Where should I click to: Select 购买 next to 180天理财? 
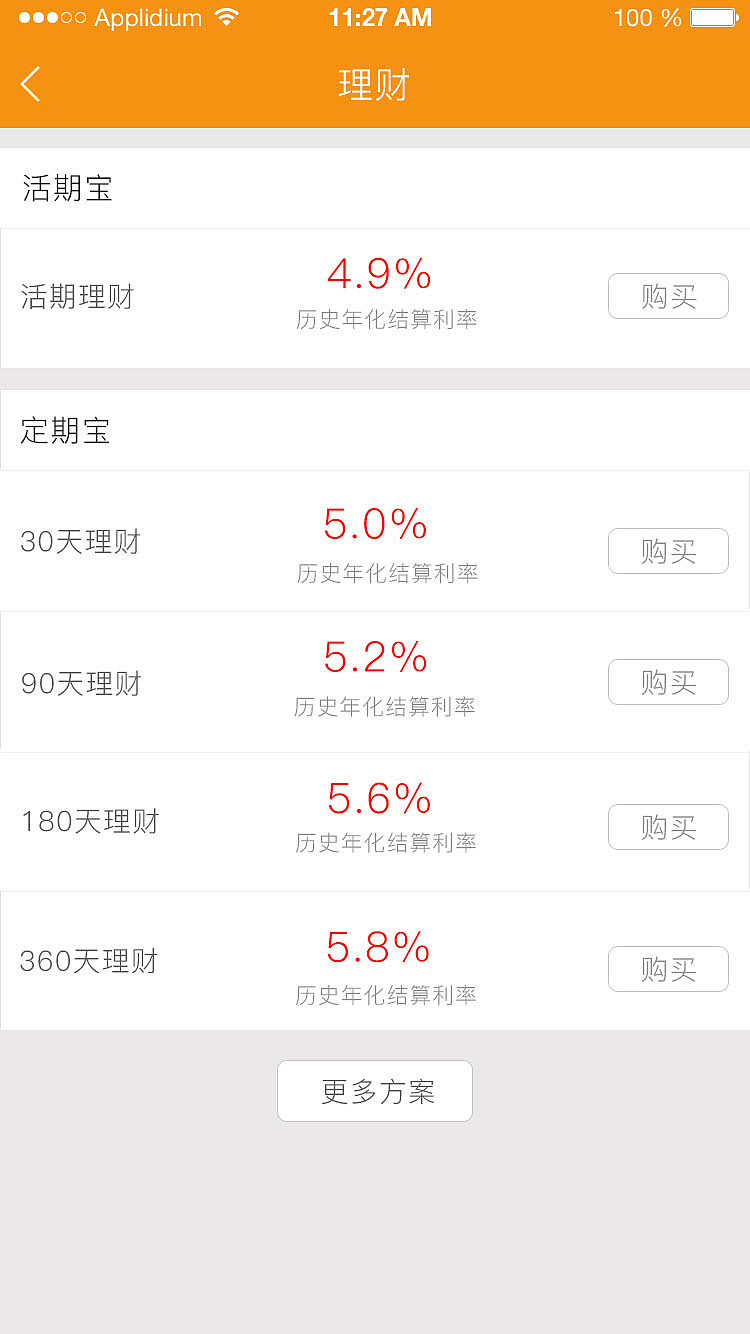[x=668, y=827]
